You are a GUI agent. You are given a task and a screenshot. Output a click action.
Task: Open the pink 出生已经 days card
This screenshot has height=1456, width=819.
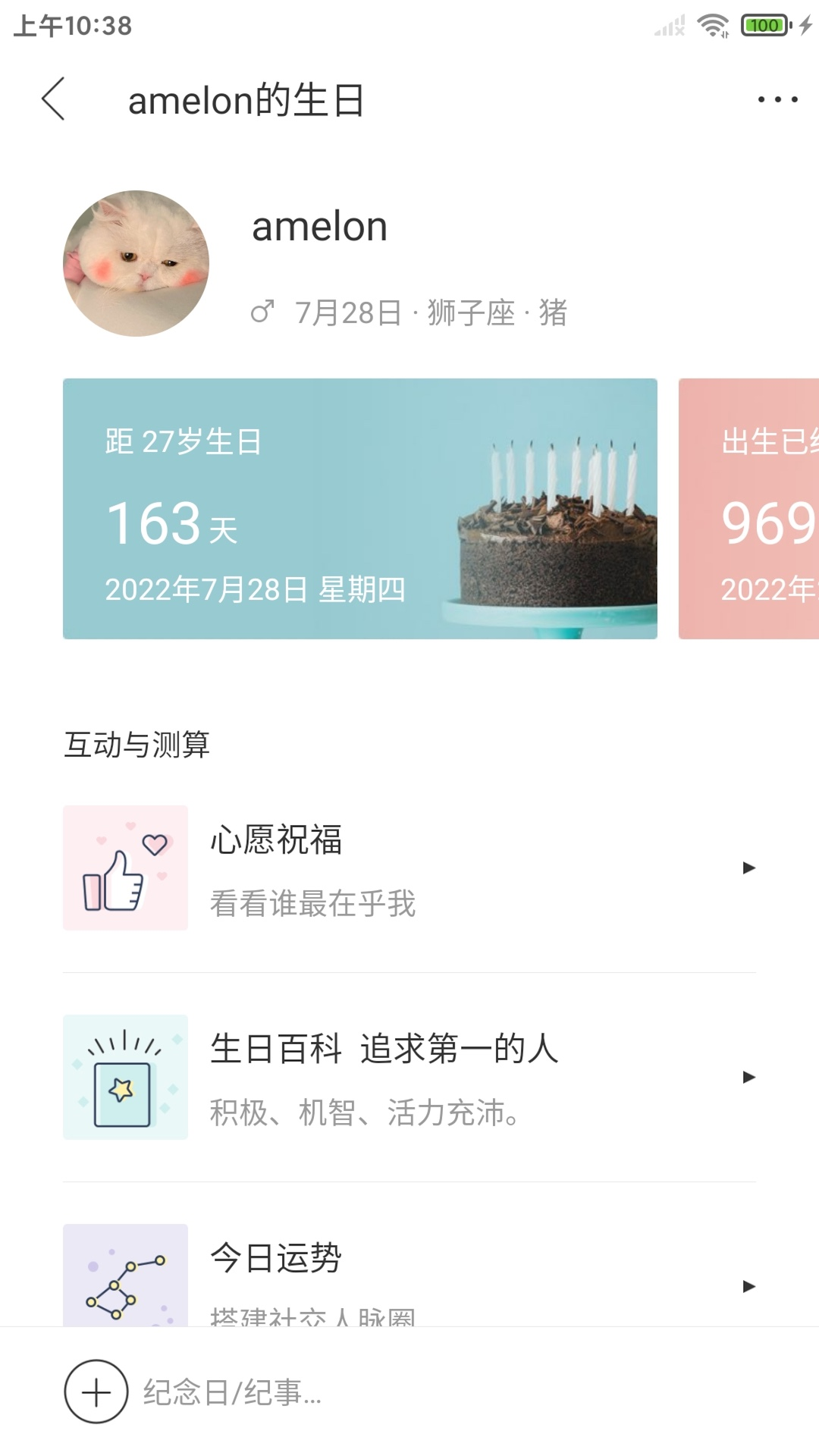[x=749, y=508]
